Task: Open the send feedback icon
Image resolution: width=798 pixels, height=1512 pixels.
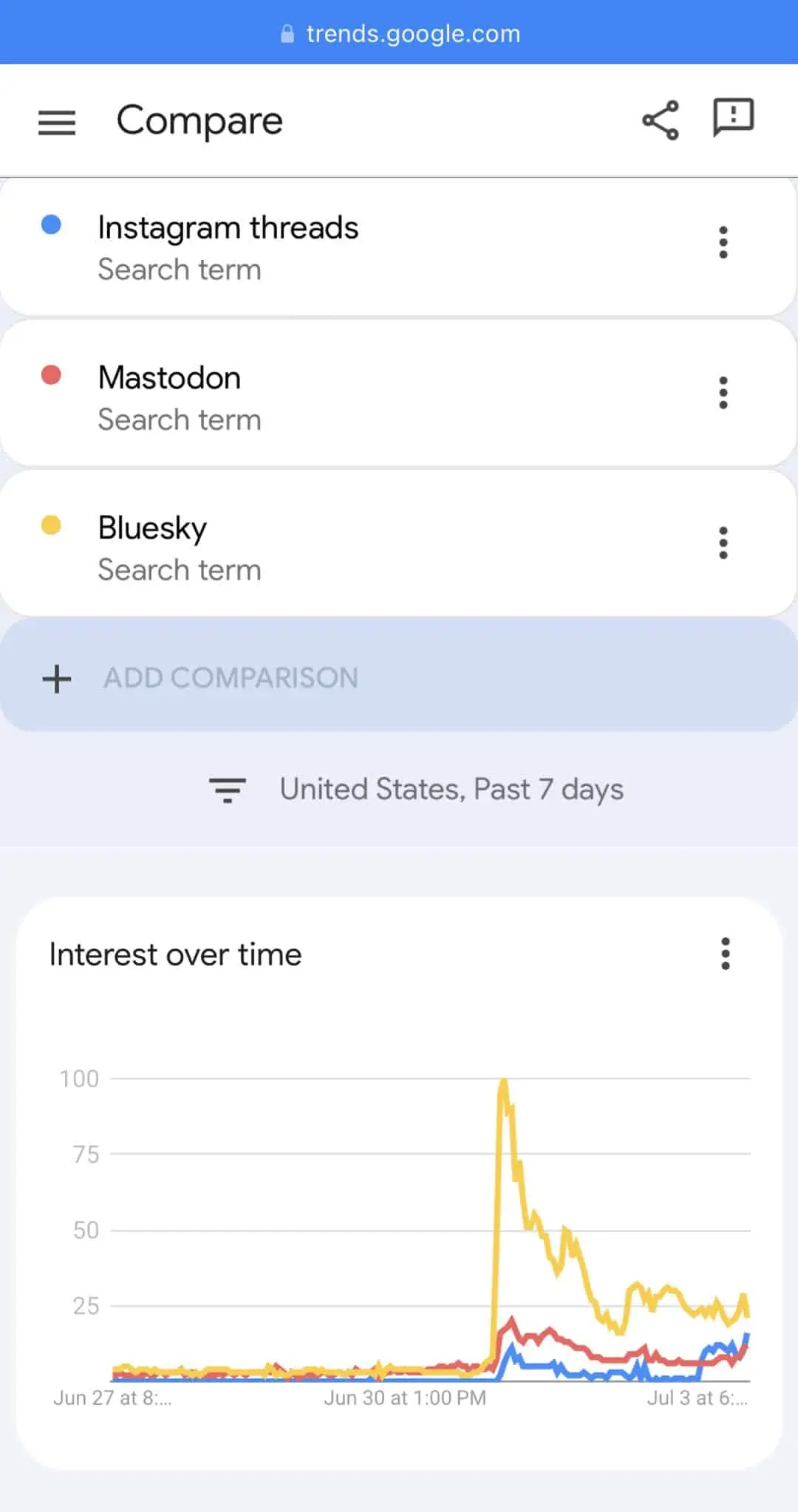Action: pyautogui.click(x=732, y=118)
